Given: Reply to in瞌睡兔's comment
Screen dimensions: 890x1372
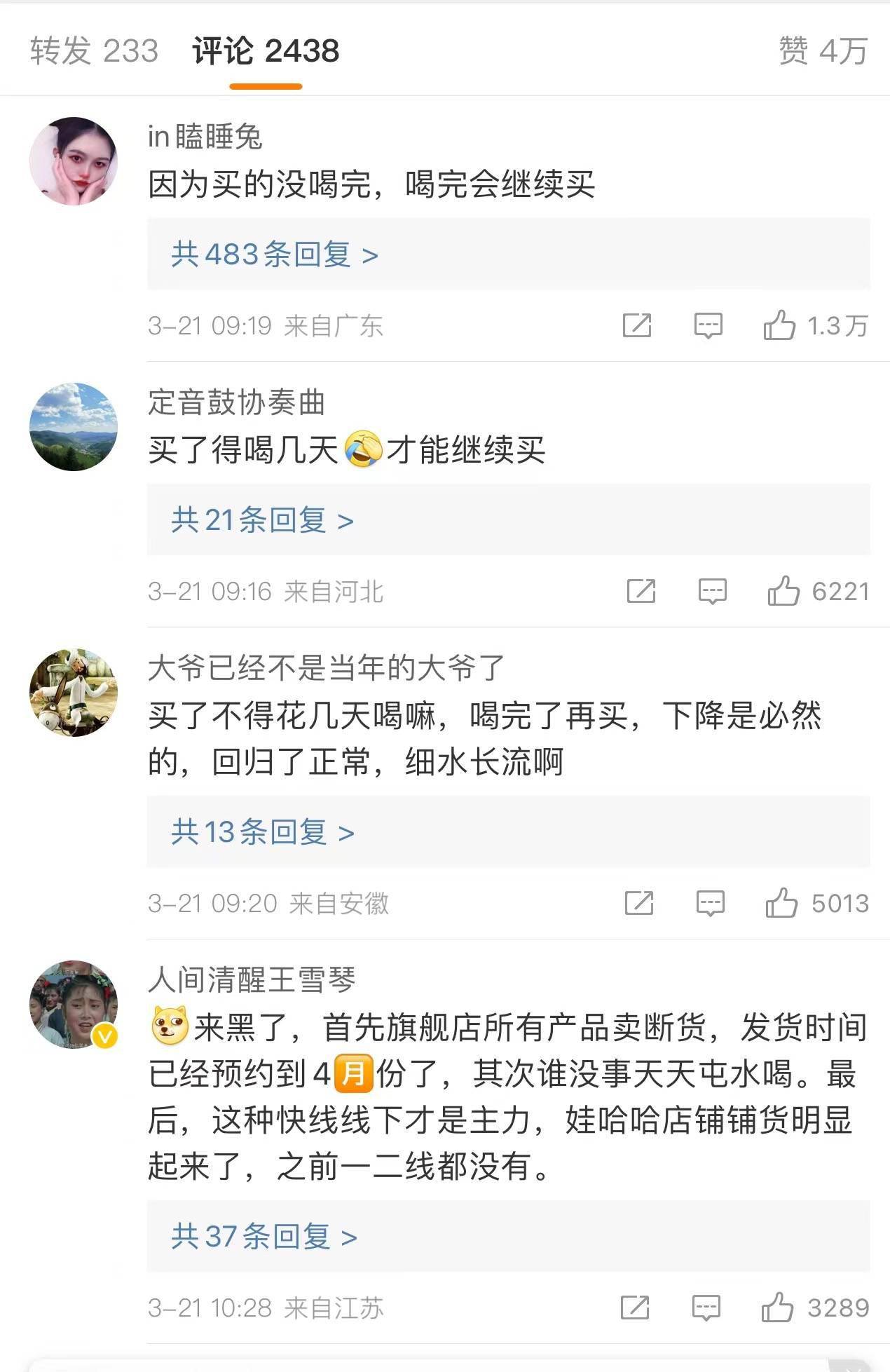Looking at the screenshot, I should (x=708, y=326).
